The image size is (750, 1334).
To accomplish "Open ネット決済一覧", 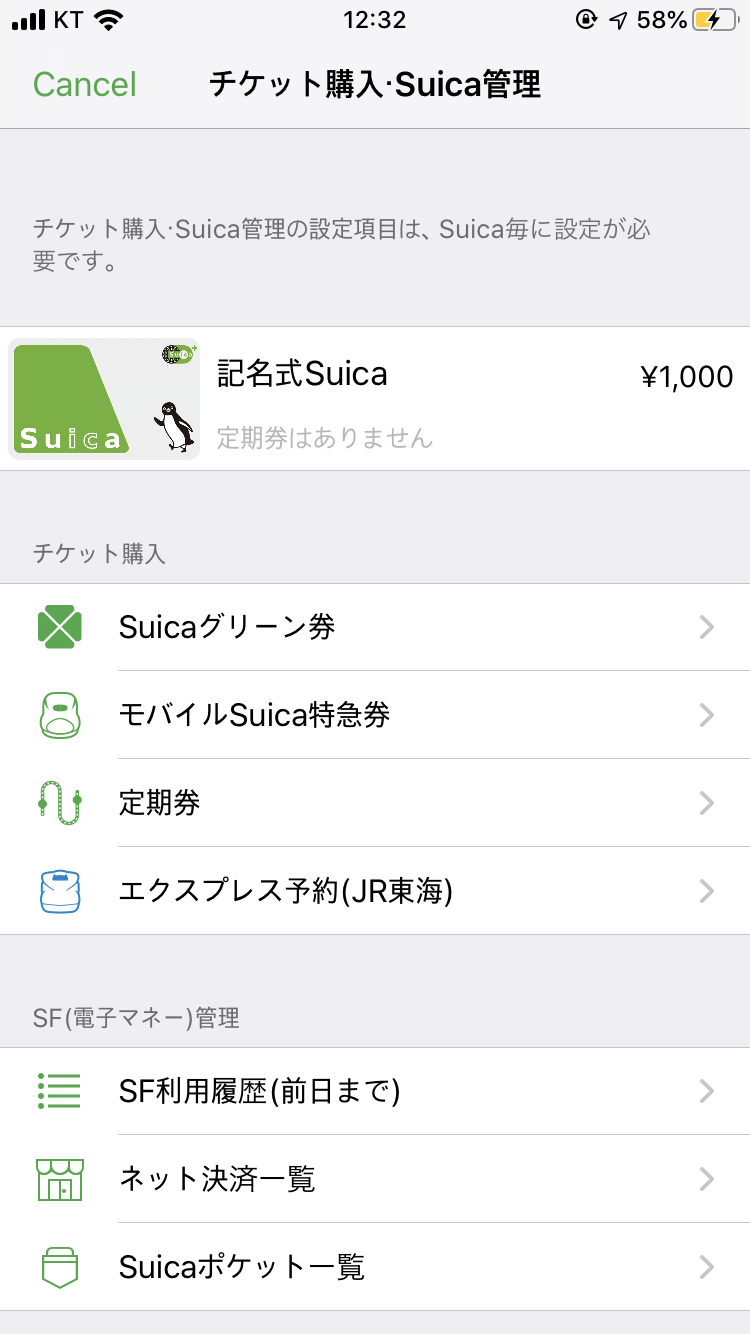I will [375, 1179].
